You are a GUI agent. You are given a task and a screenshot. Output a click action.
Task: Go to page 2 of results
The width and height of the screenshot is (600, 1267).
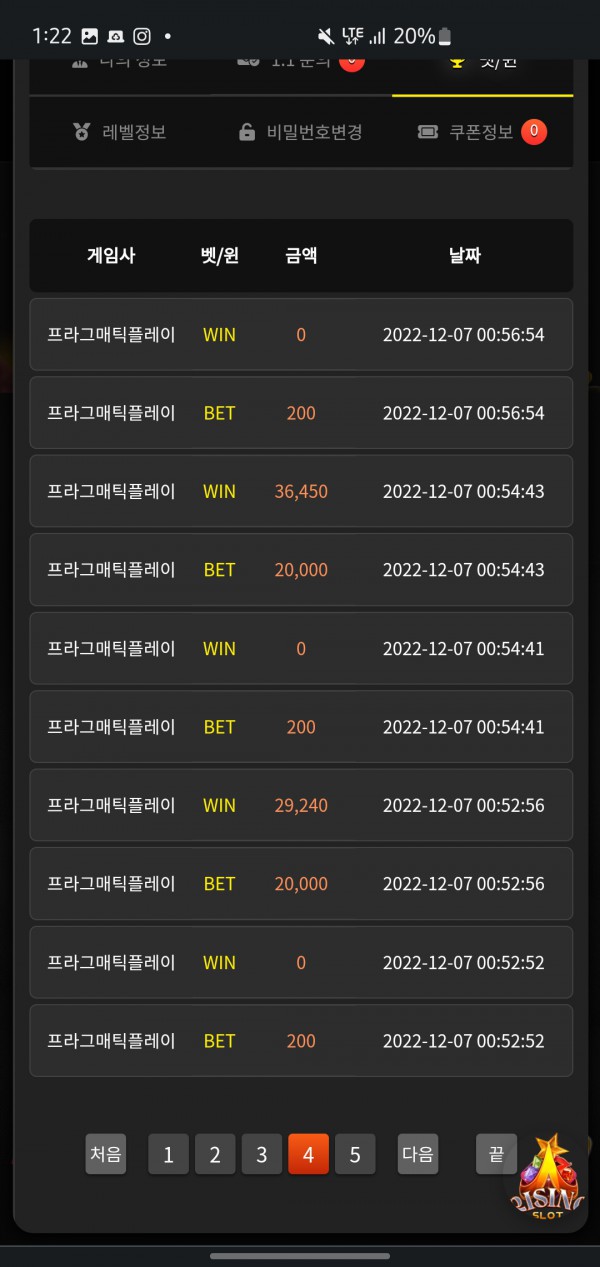click(215, 1155)
